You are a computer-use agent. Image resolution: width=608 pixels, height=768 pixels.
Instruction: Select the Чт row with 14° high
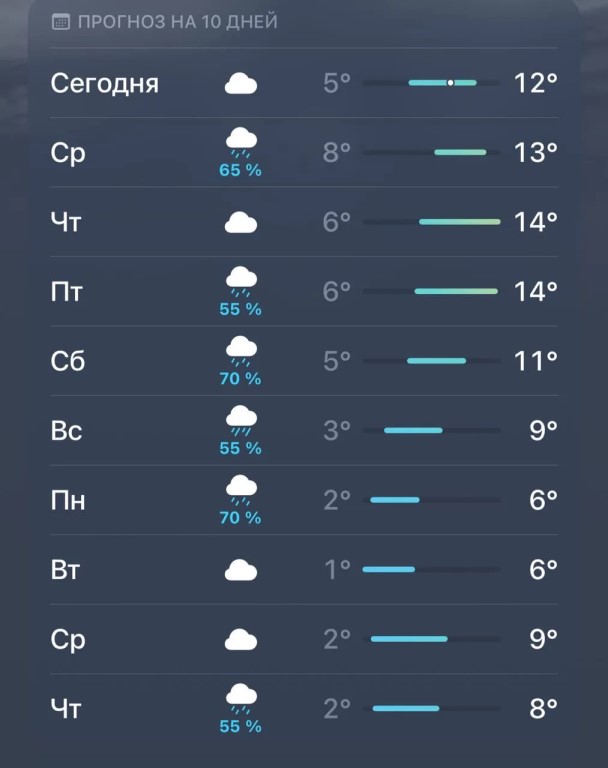[304, 222]
